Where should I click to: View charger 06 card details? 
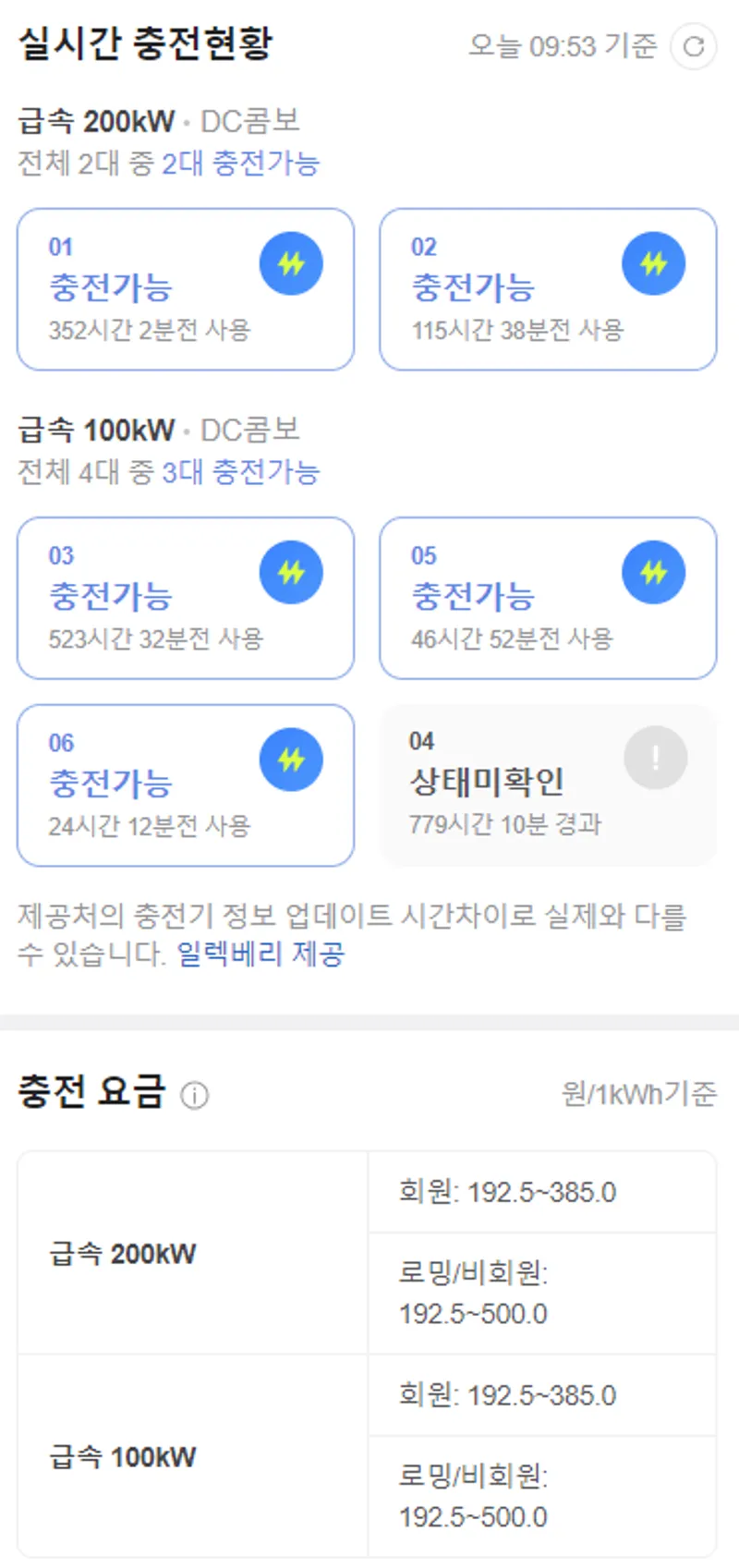click(186, 785)
